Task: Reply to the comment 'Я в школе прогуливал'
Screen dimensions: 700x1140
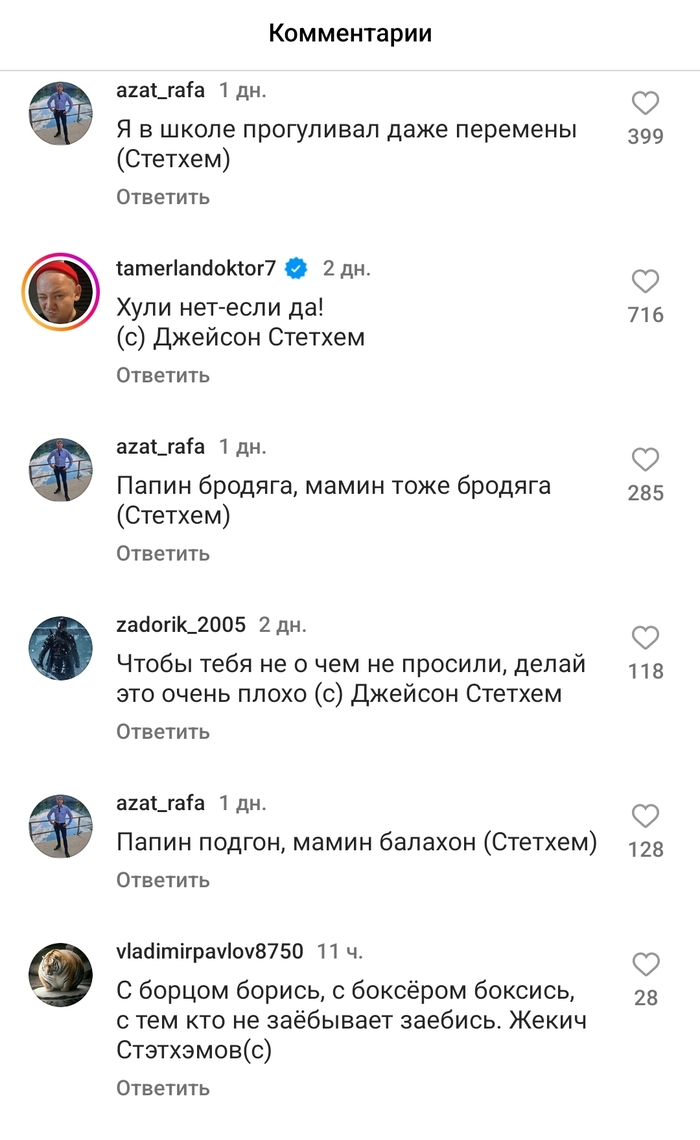Action: click(163, 197)
